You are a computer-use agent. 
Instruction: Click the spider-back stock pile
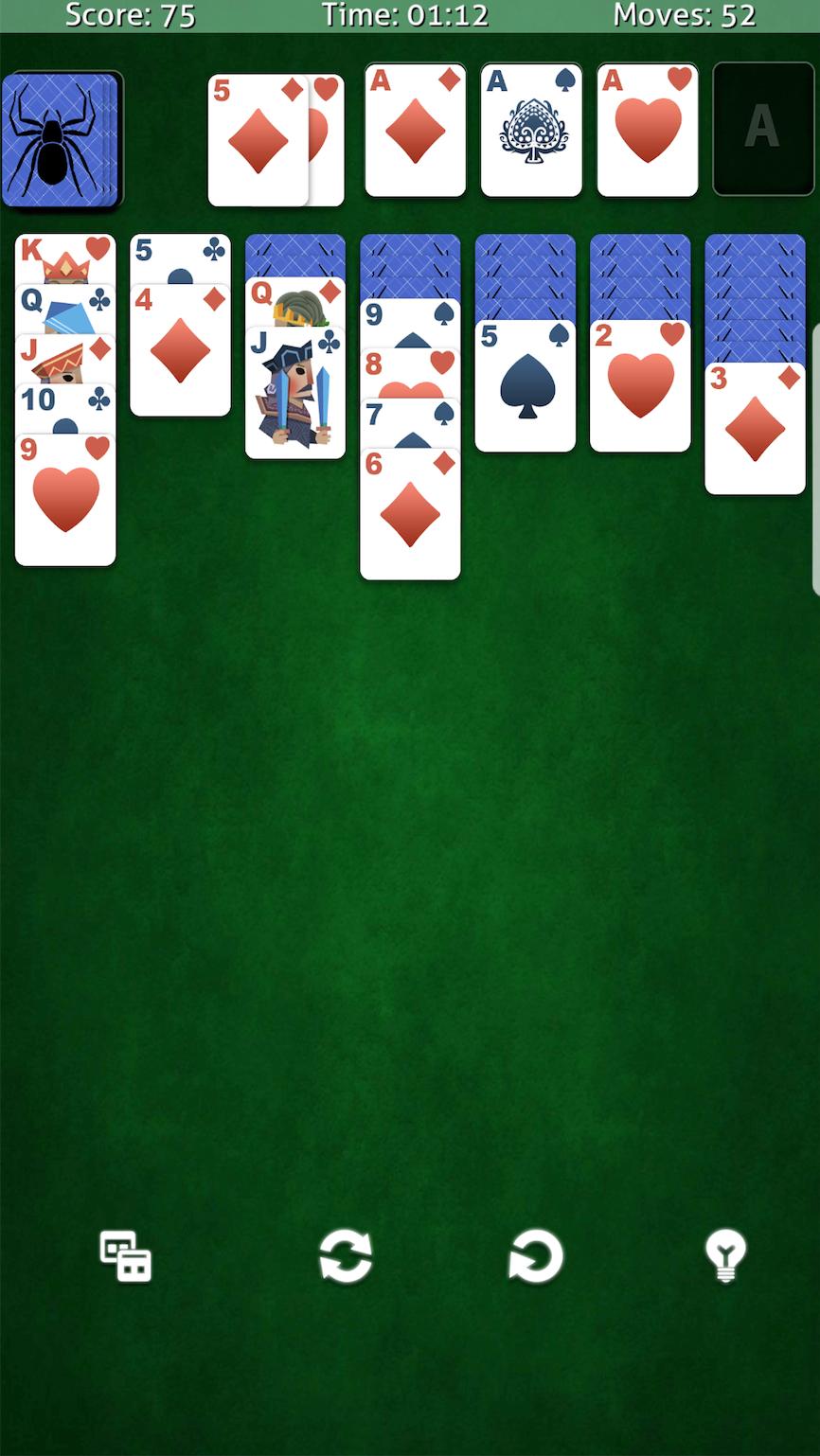(x=62, y=133)
